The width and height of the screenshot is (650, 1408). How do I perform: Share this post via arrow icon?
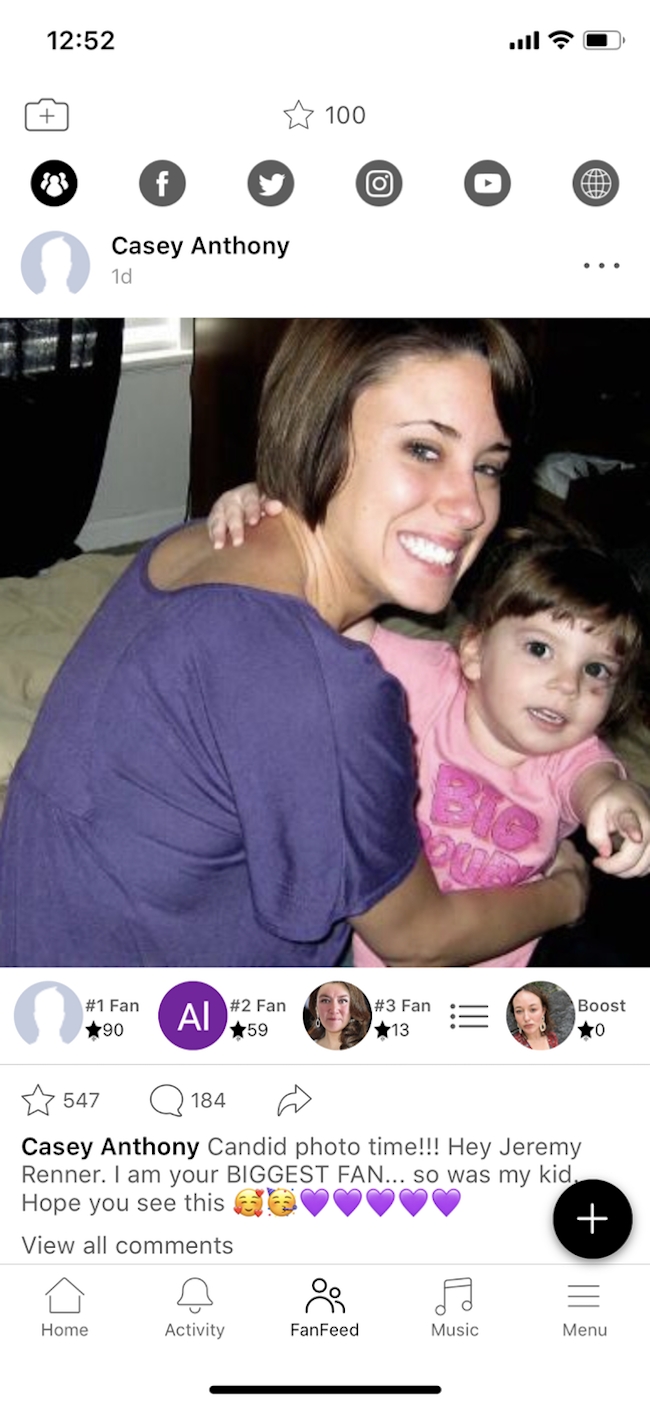tap(294, 1101)
